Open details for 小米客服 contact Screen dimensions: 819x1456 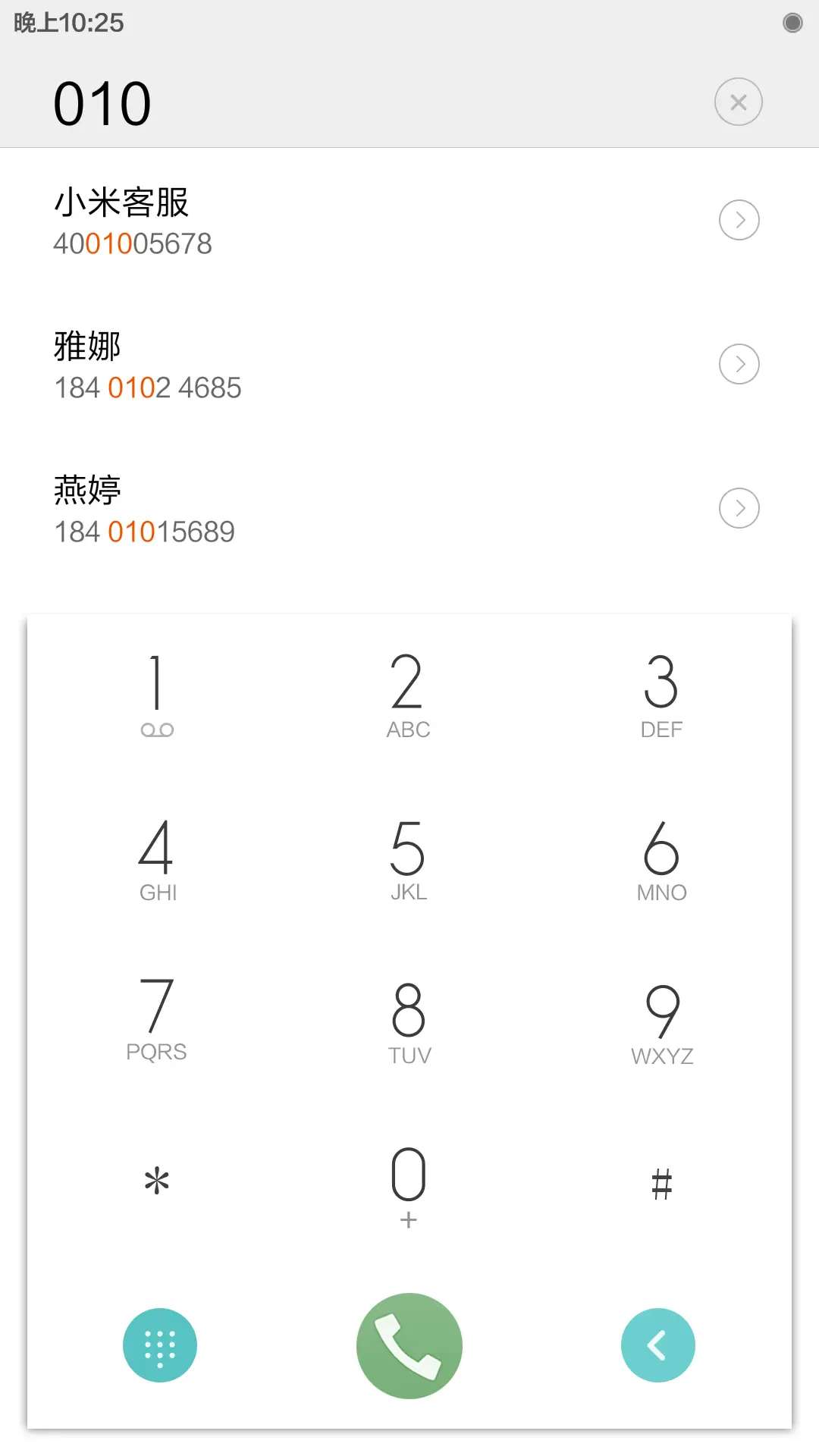[739, 220]
